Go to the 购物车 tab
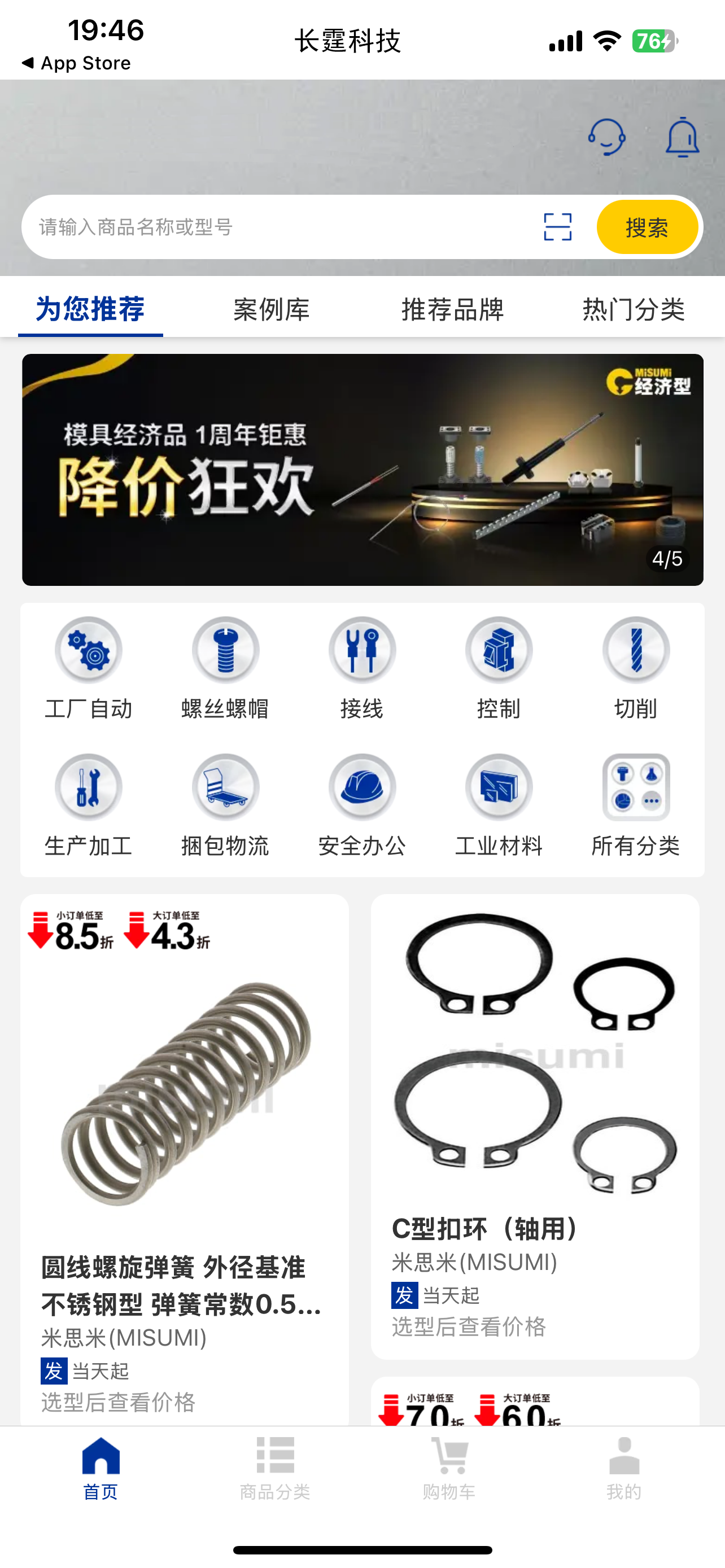The height and width of the screenshot is (1568, 725). tap(449, 1468)
